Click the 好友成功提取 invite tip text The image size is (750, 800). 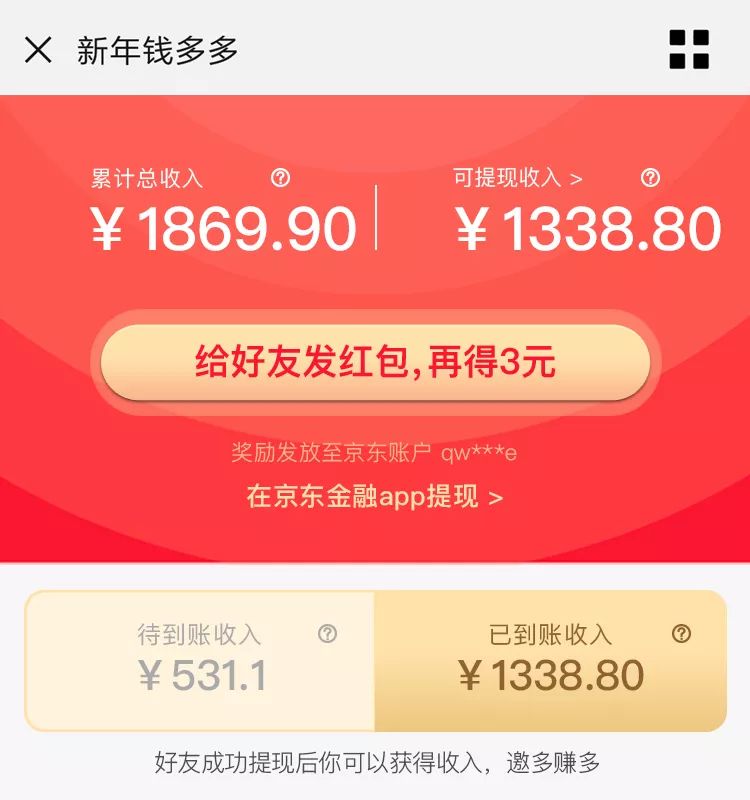pyautogui.click(x=375, y=762)
